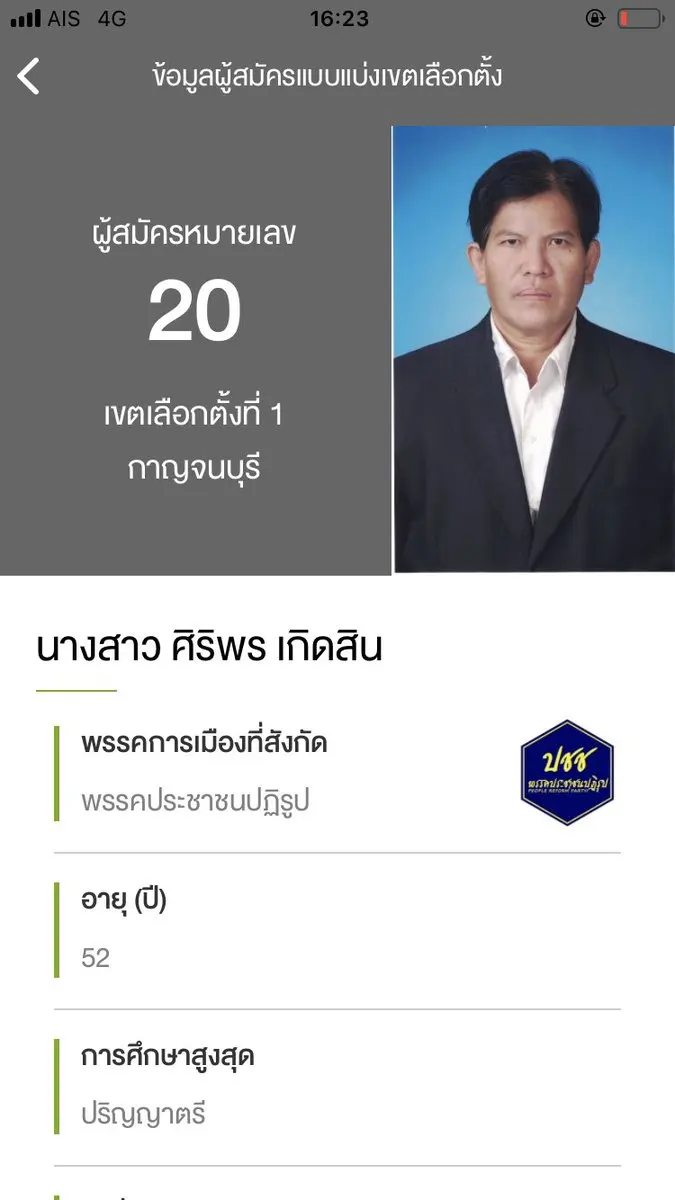
Task: Go back using the top-left arrow
Action: [29, 76]
